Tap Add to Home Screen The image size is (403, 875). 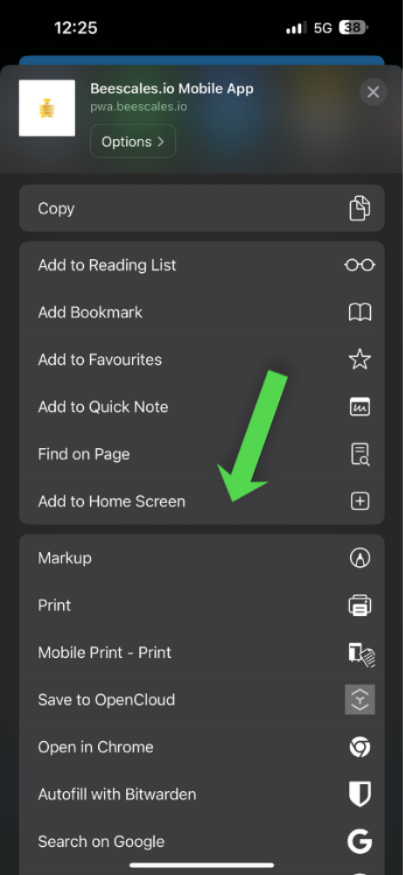(202, 501)
